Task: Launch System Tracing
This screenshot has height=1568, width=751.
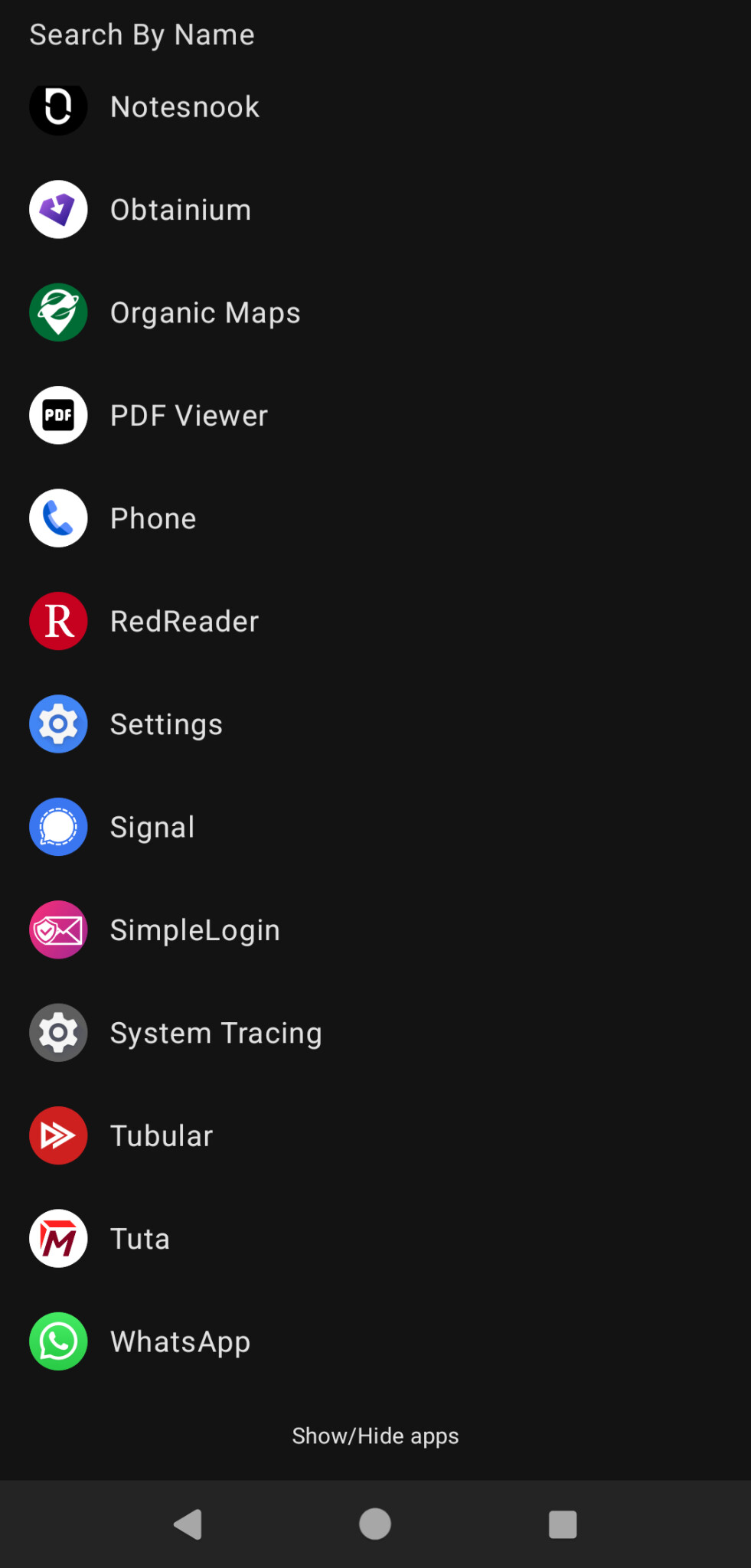Action: coord(216,1033)
